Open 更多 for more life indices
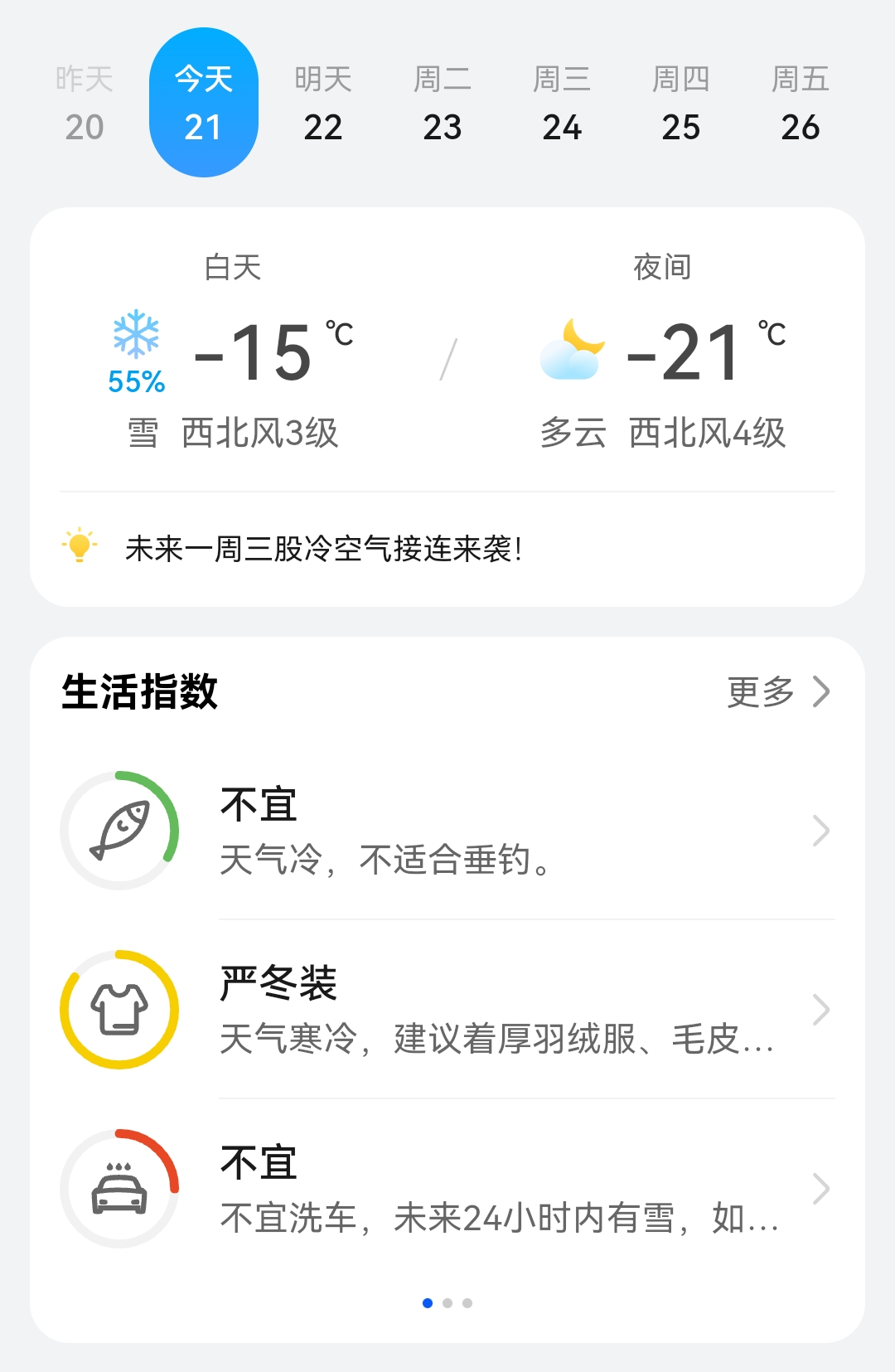Image resolution: width=895 pixels, height=1372 pixels. 777,691
